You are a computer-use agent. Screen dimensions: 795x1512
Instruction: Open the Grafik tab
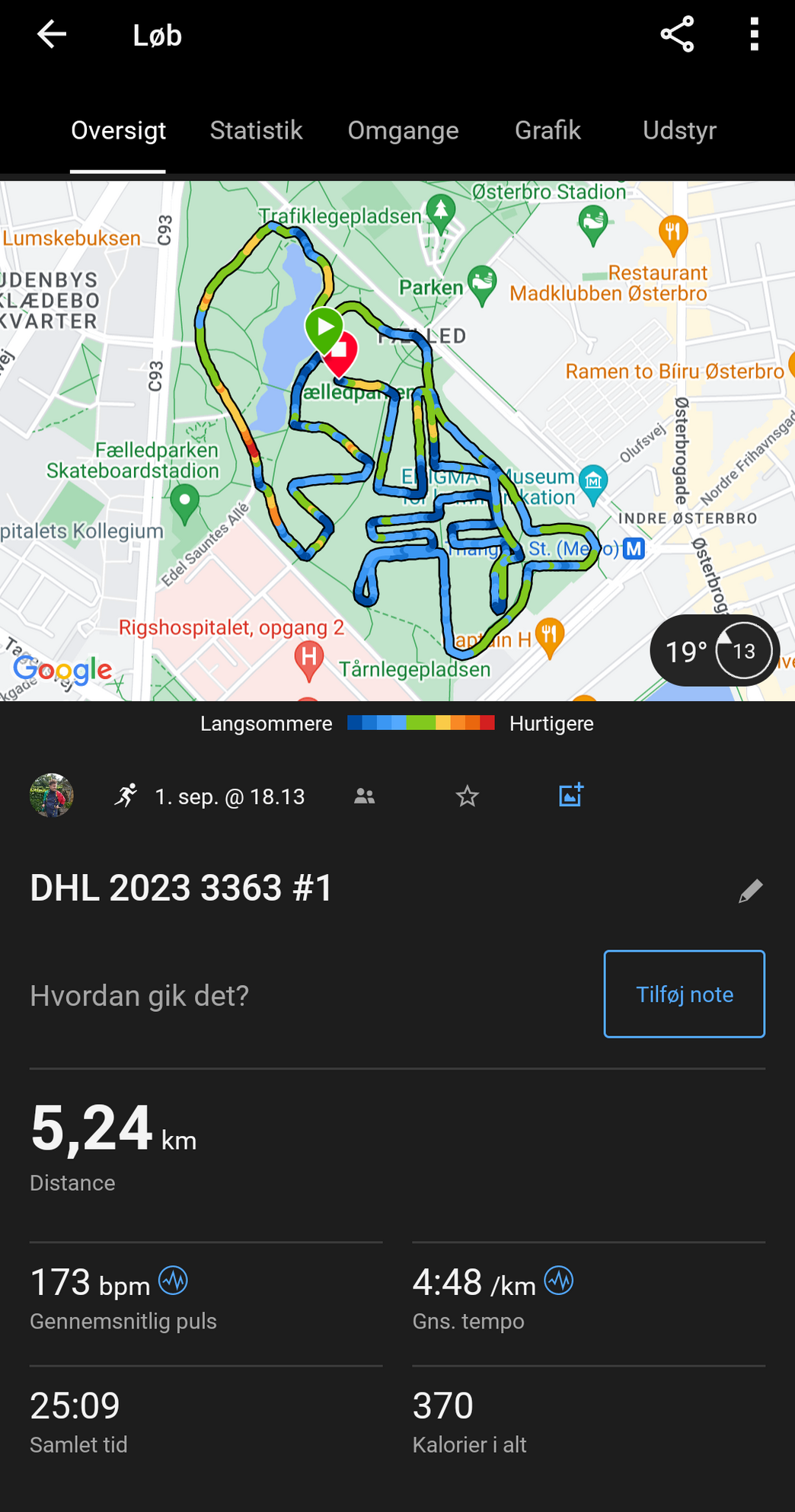pyautogui.click(x=548, y=131)
